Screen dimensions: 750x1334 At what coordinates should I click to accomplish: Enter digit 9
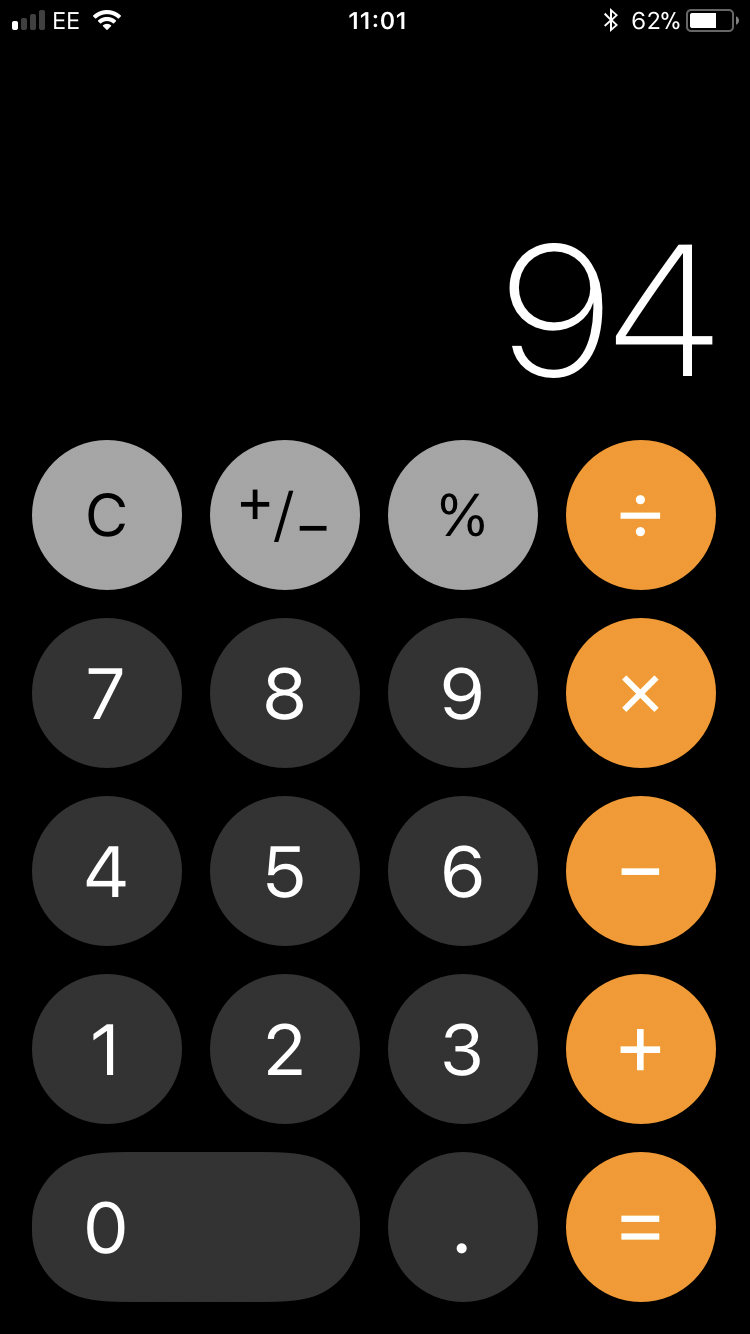point(463,693)
